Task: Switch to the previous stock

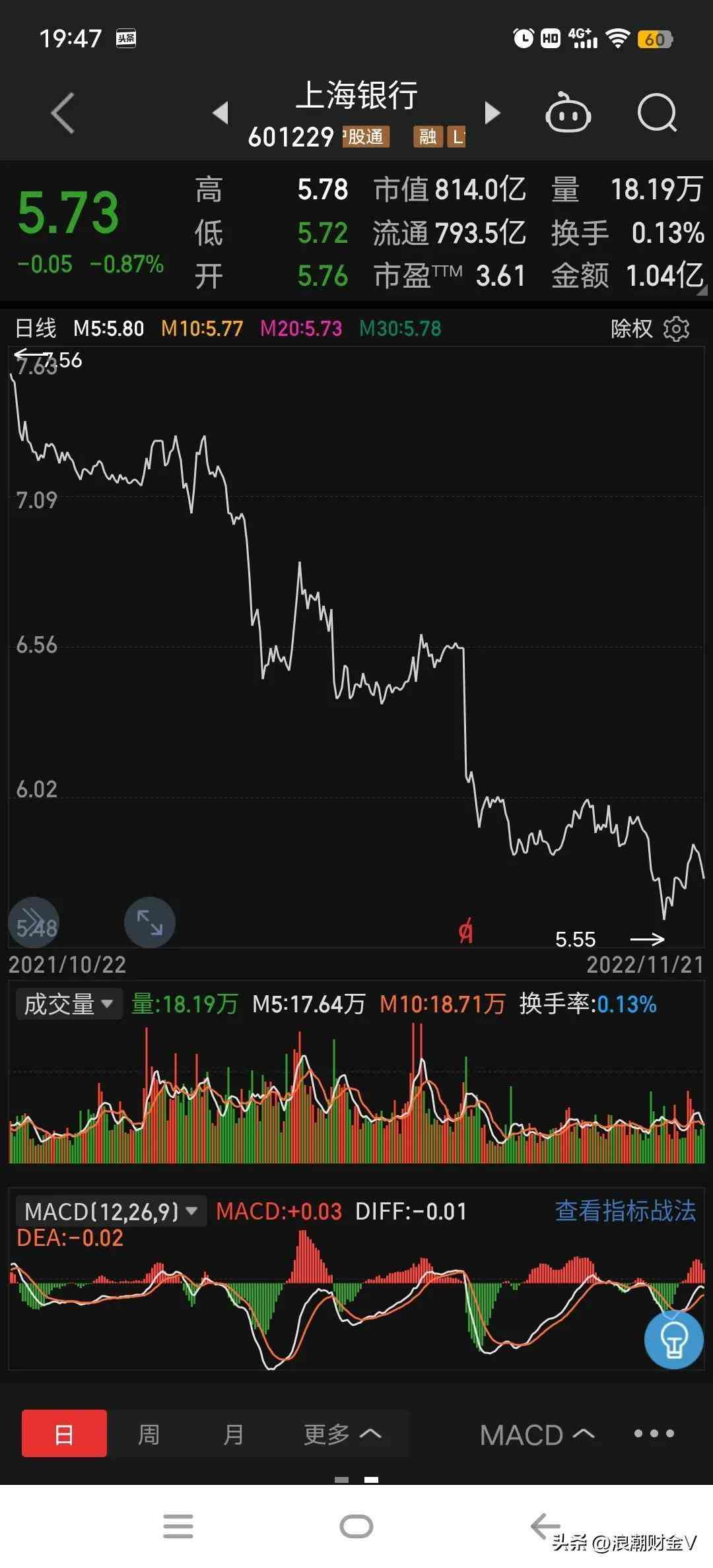Action: [221, 113]
